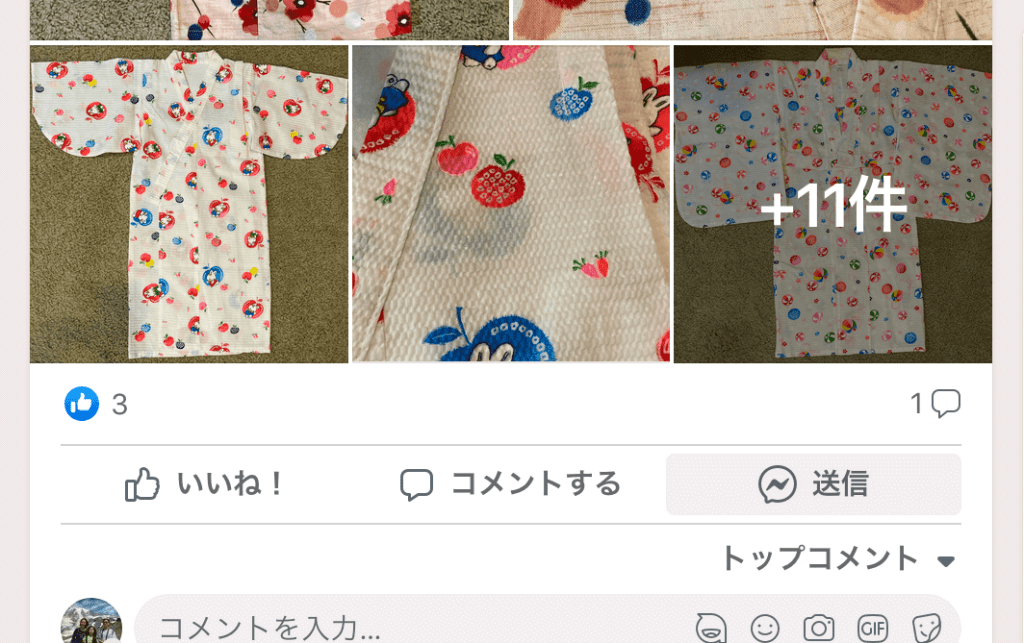Open the close-up apple fabric photo
This screenshot has width=1024, height=643.
tap(511, 204)
